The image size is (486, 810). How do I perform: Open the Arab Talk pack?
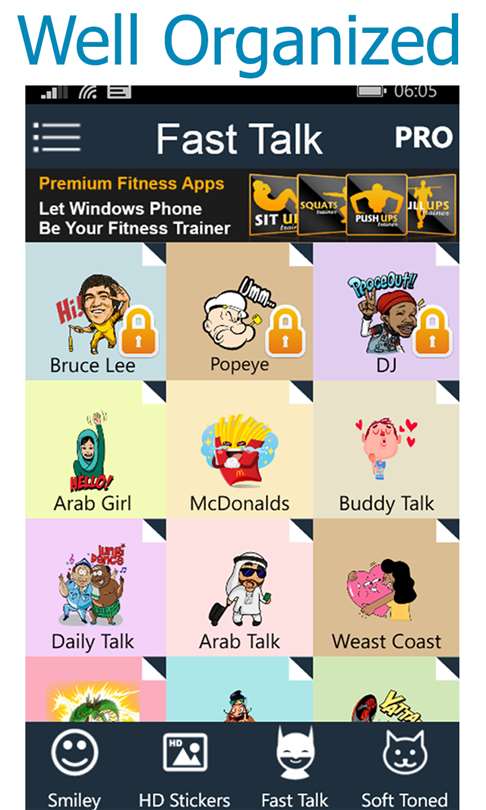tap(240, 587)
